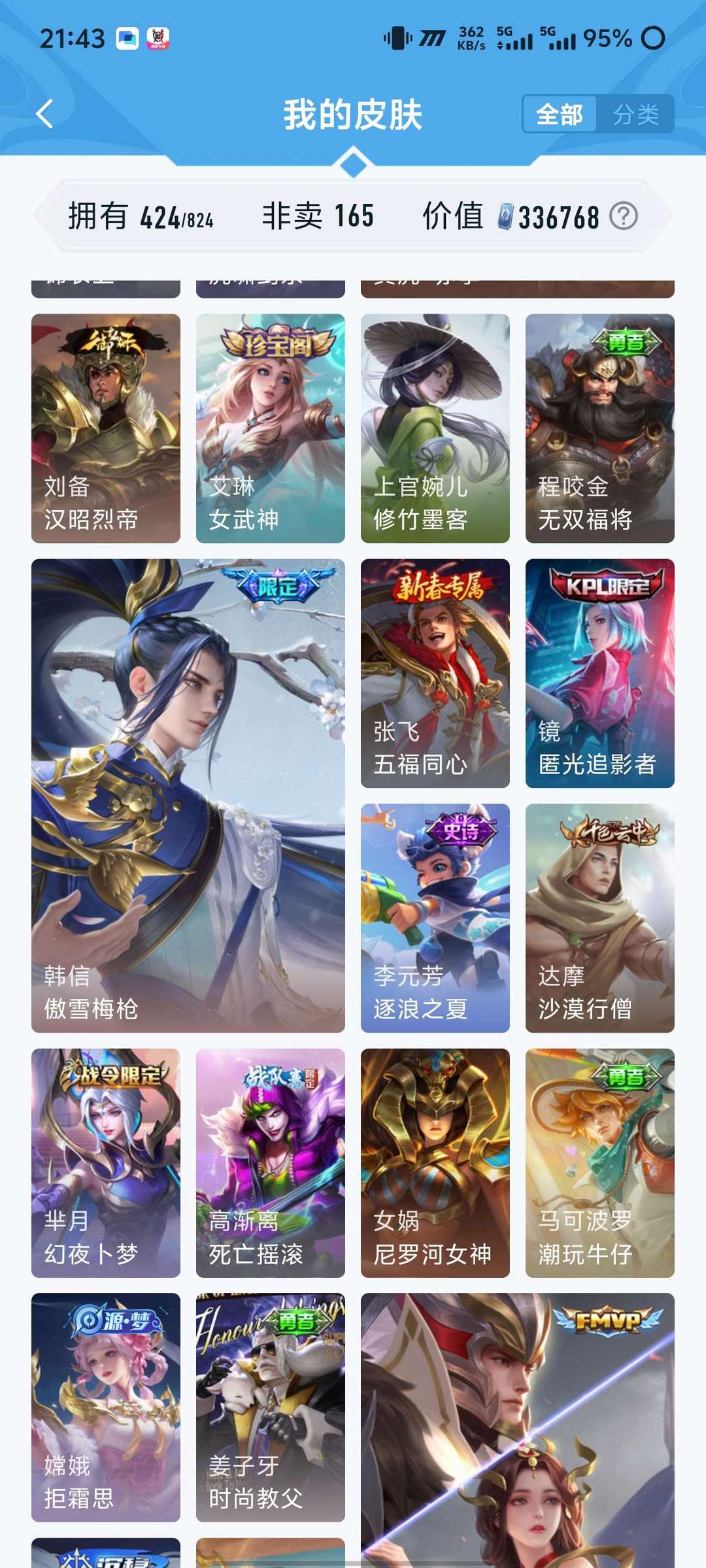Open 达摩 沙漠行僧 skin
Screen dimensions: 706x1568
click(600, 919)
